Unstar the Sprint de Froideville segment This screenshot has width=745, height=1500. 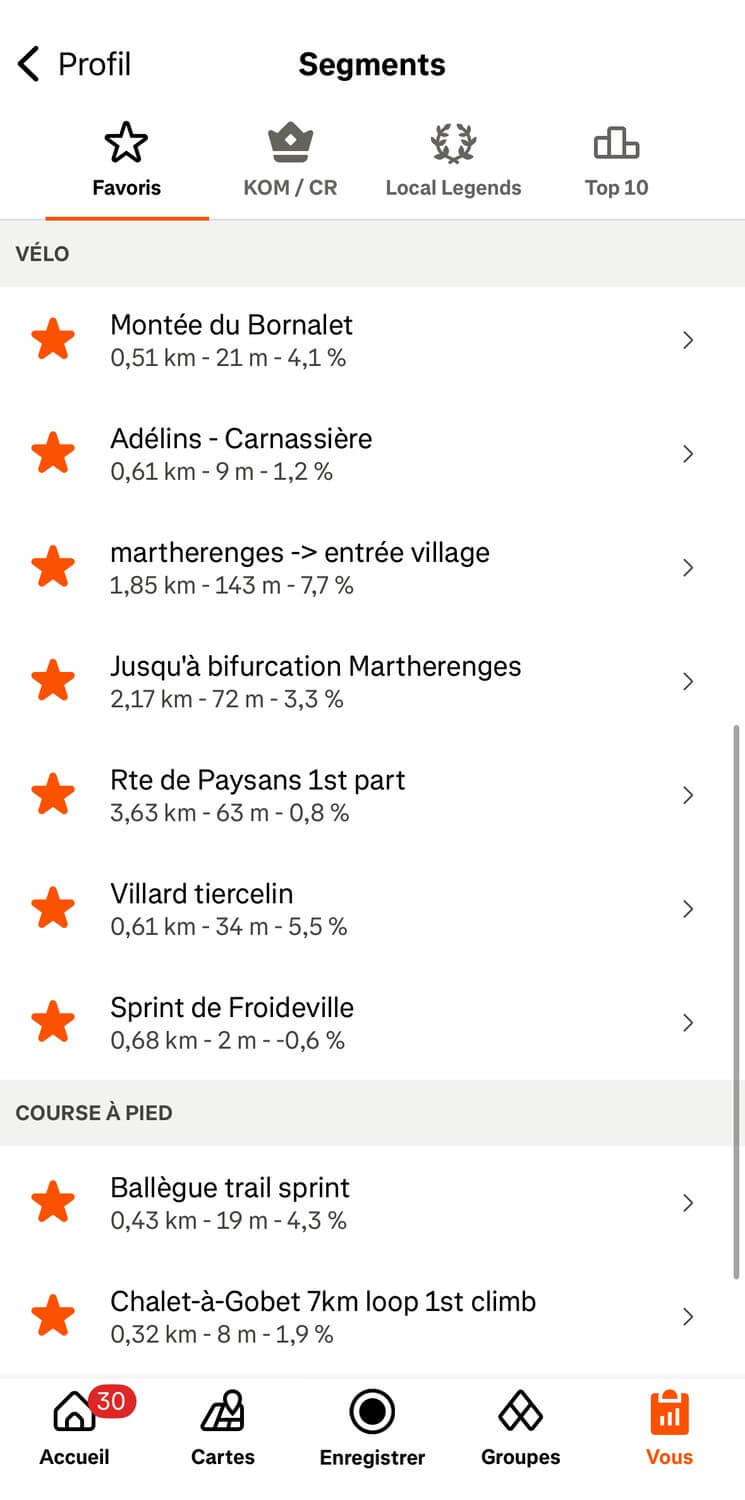pyautogui.click(x=53, y=1023)
